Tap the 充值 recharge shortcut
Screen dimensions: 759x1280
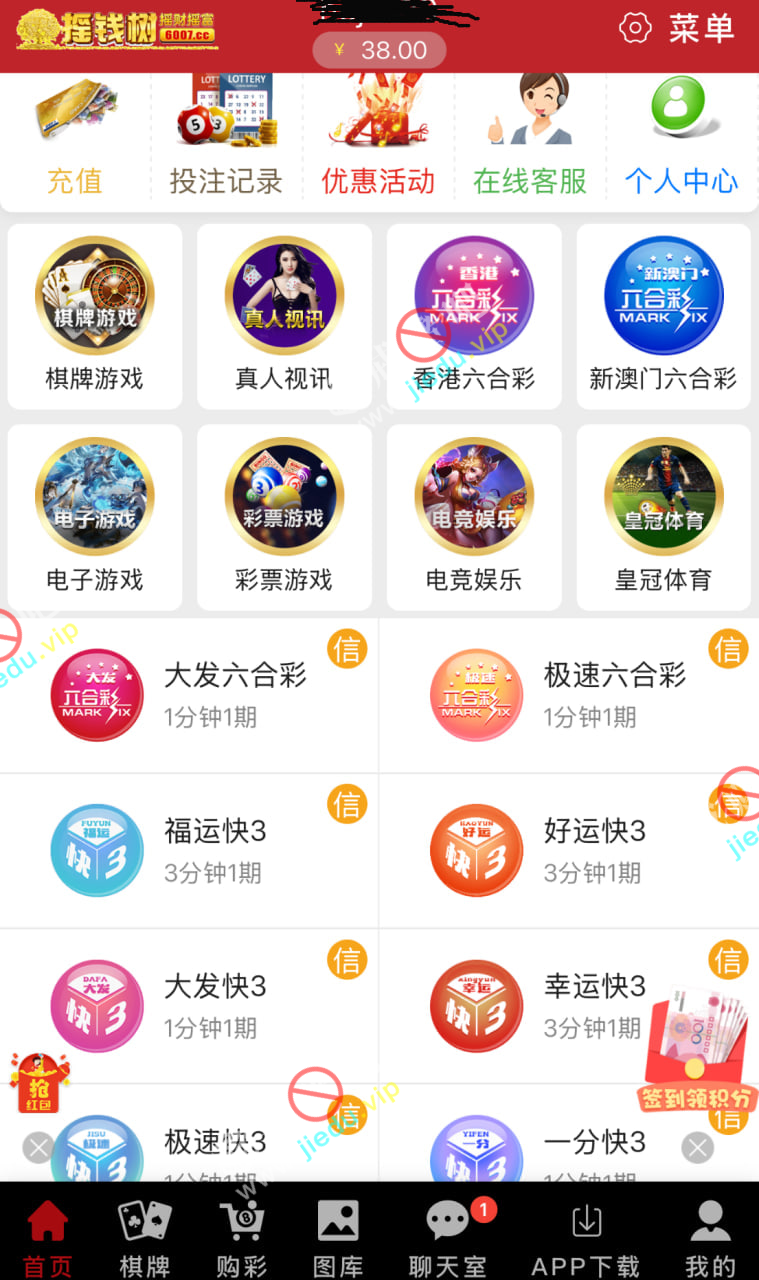tap(75, 138)
